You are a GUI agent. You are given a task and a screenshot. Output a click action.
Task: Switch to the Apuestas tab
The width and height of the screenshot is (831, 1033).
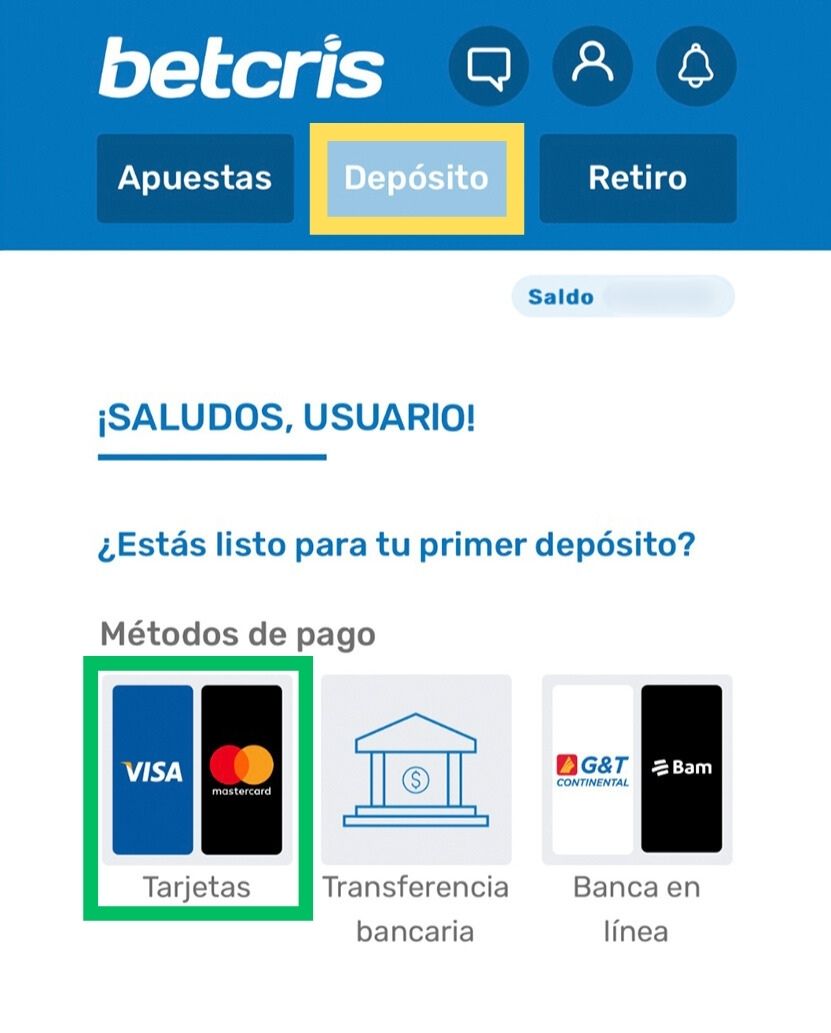pos(195,178)
